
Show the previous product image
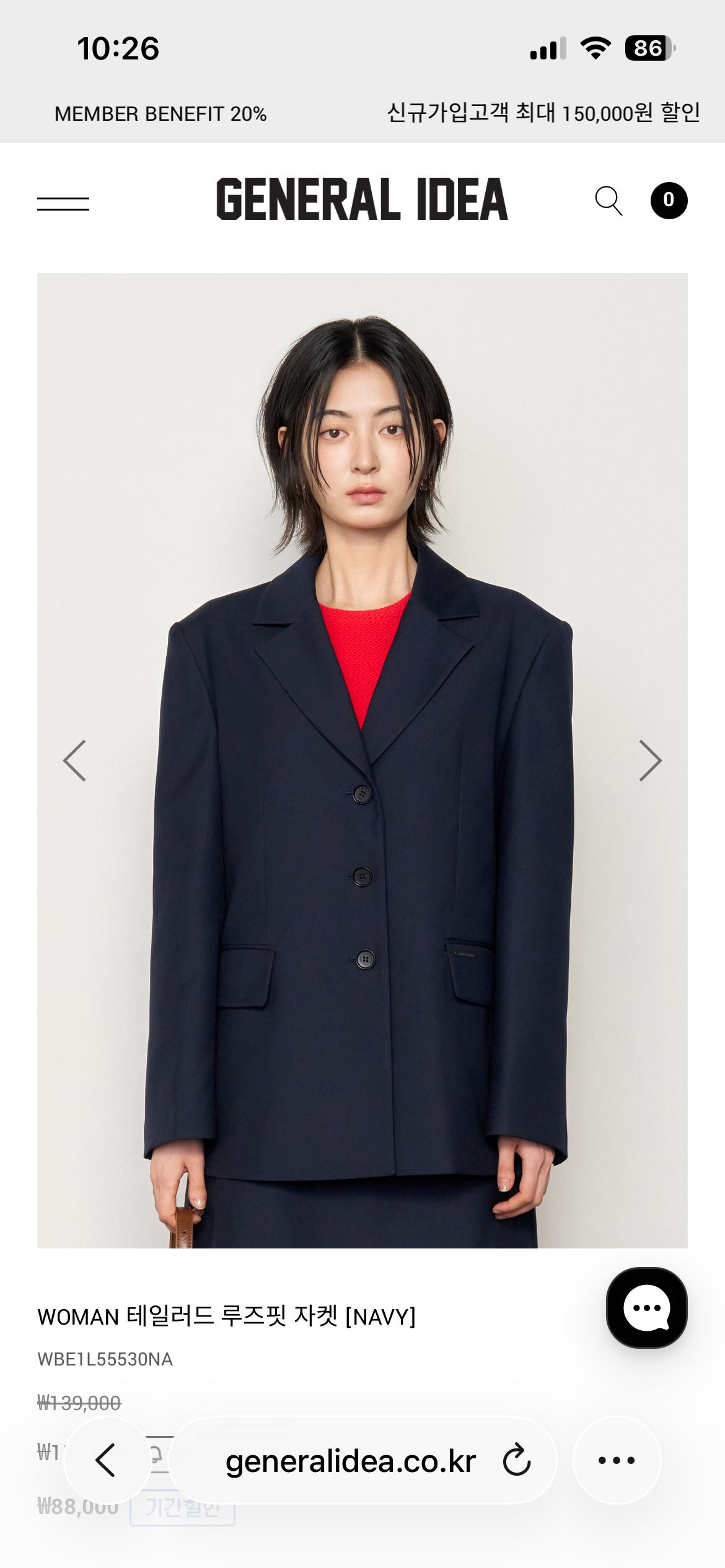74,760
